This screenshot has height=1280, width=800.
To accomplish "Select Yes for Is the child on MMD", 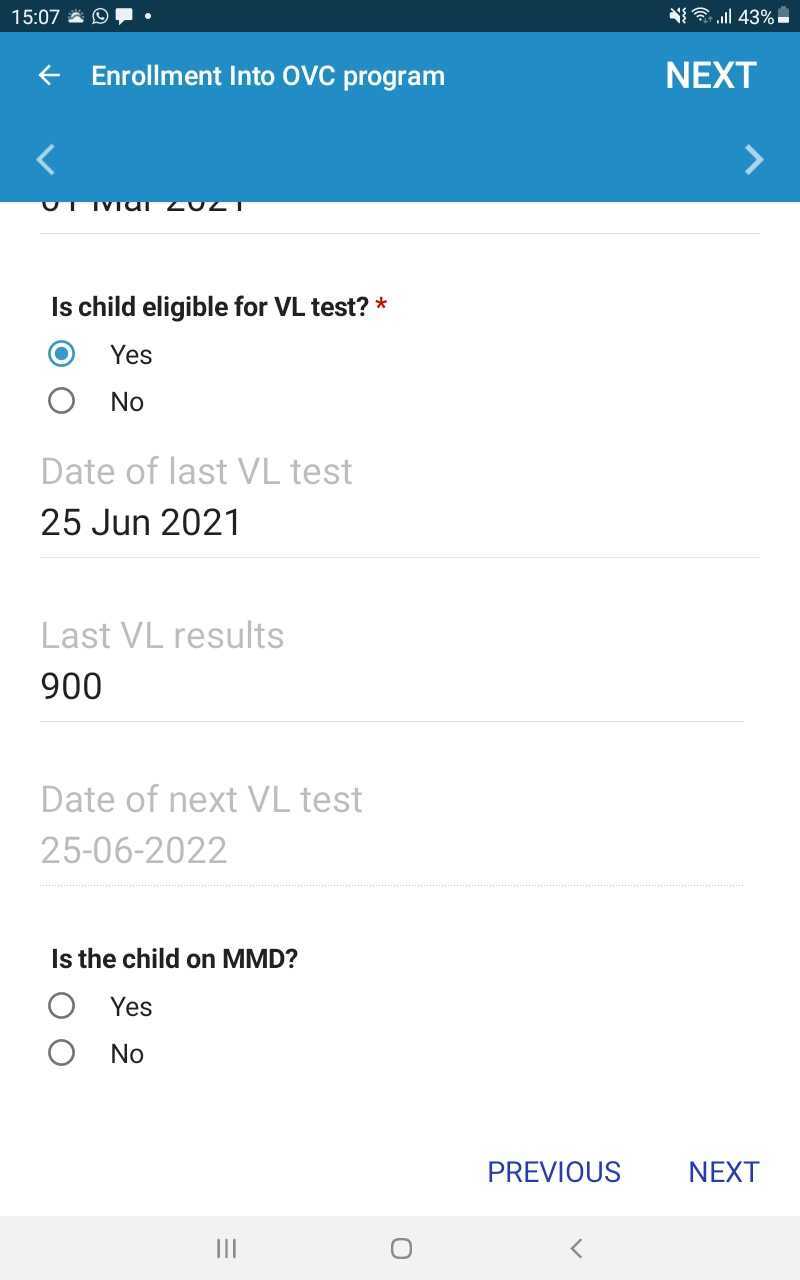I will coord(61,1005).
